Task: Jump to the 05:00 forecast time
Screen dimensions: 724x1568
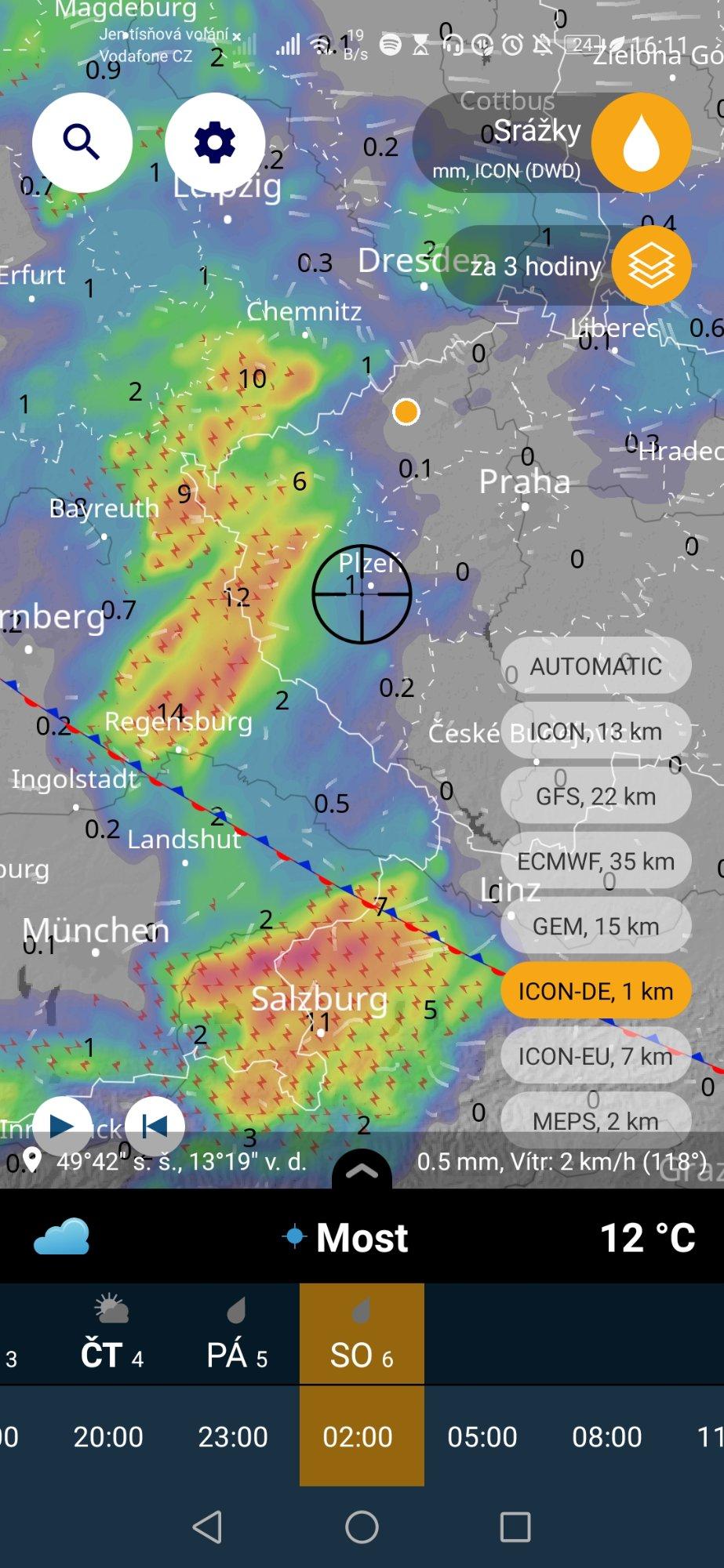Action: 482,1436
